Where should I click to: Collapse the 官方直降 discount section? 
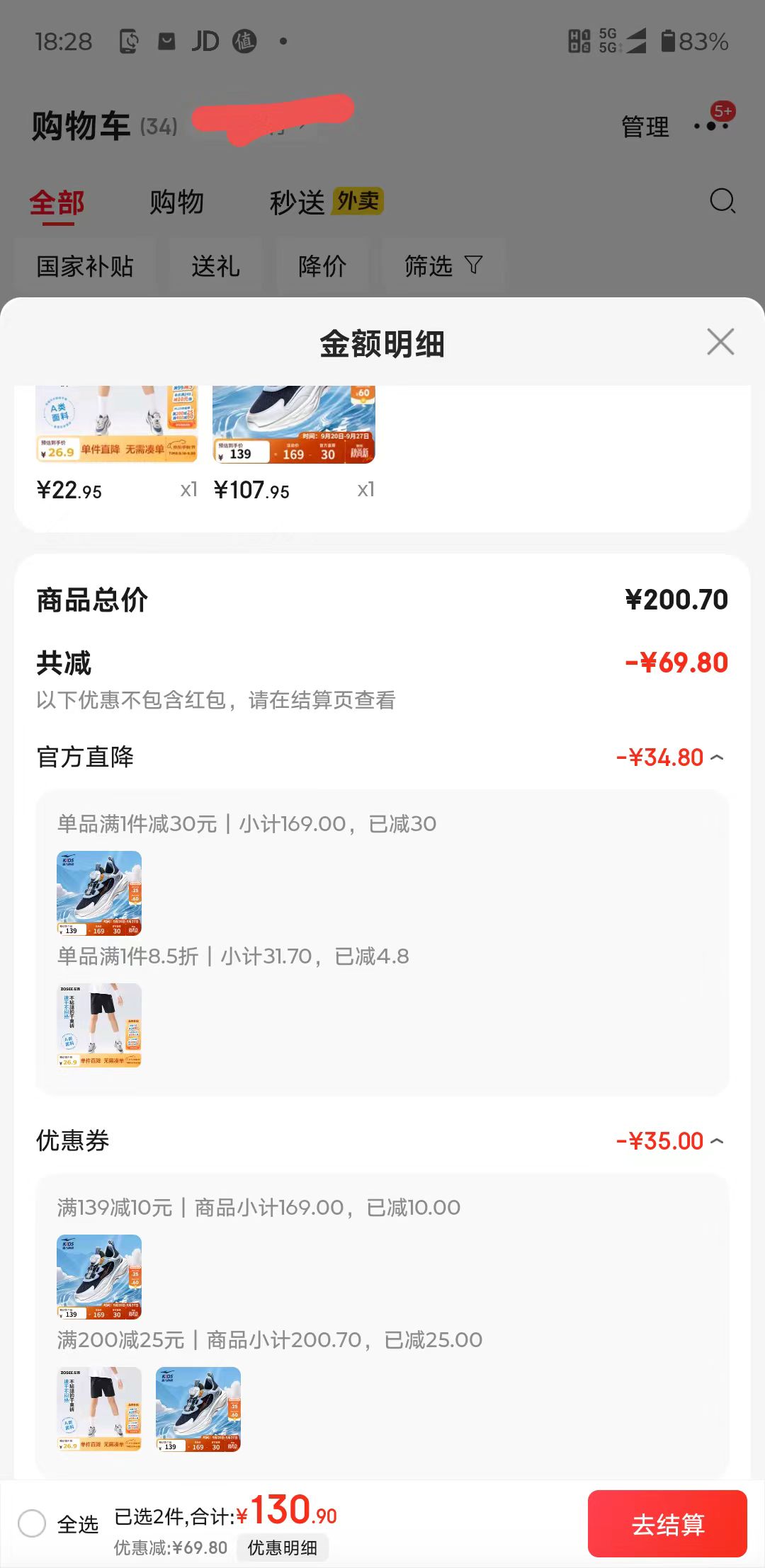coord(717,757)
